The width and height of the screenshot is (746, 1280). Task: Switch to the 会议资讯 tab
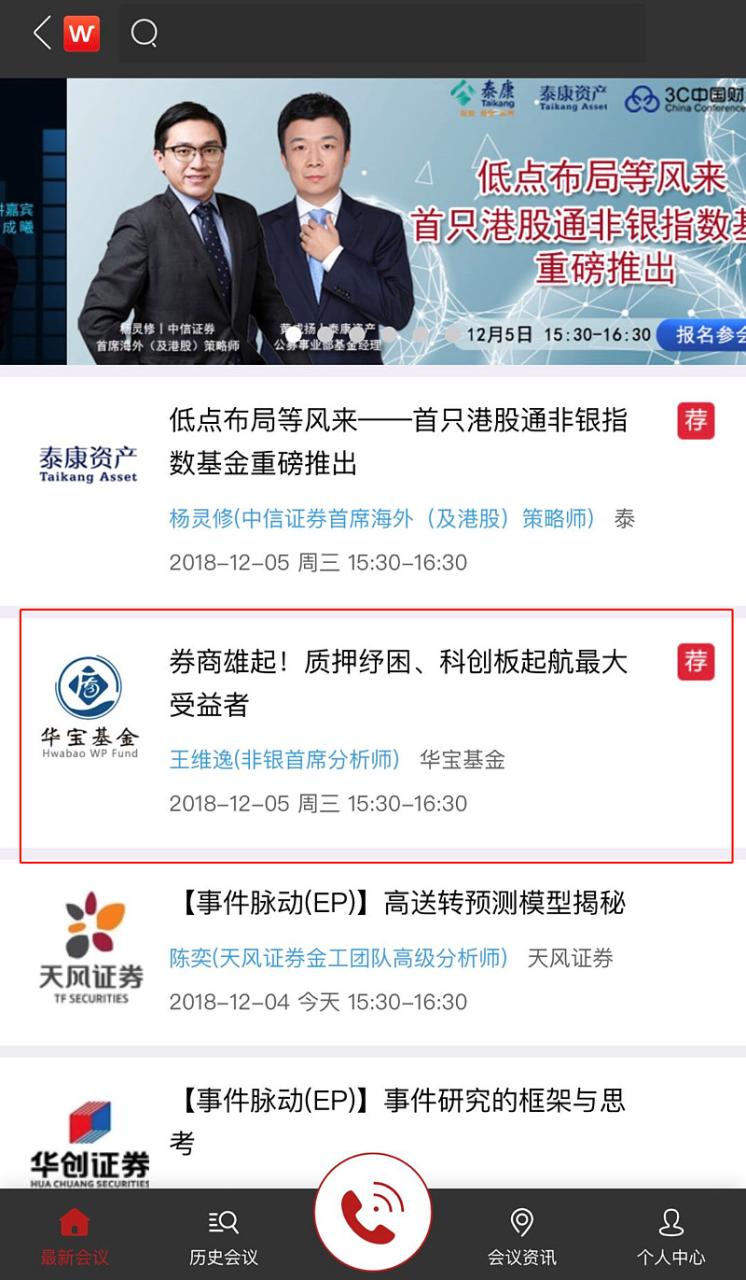[521, 1237]
